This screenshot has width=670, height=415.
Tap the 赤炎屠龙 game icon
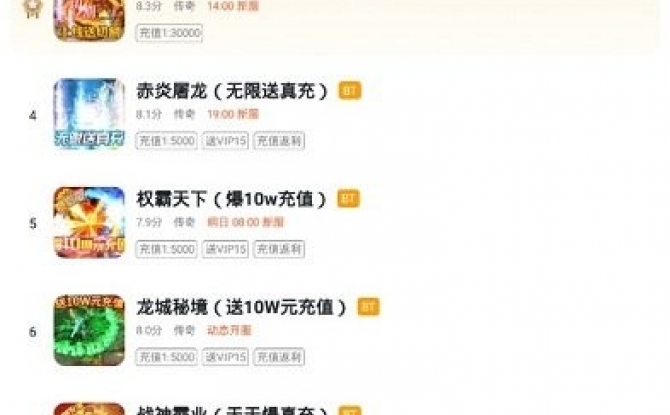click(x=89, y=114)
